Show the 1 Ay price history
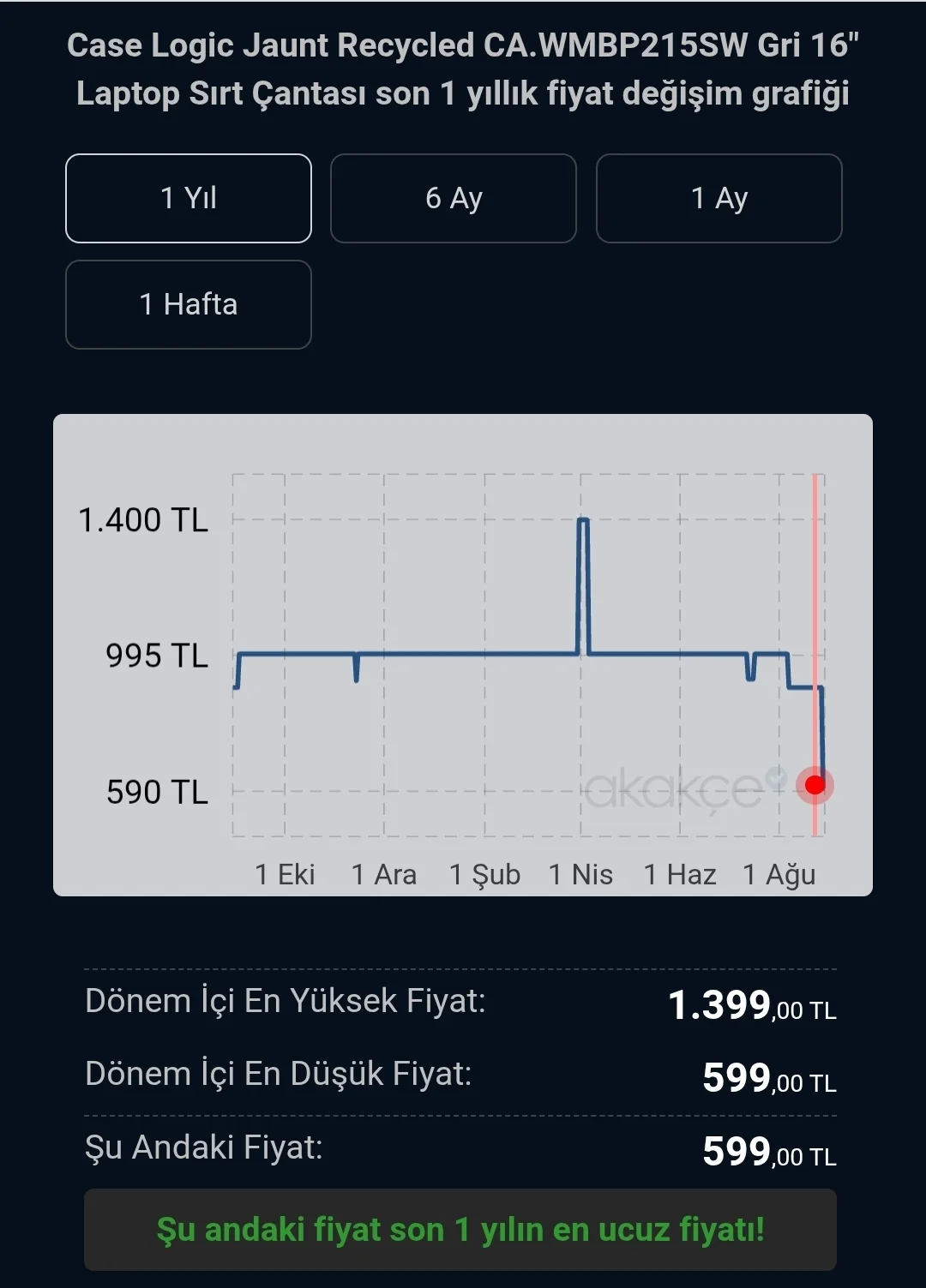 coord(719,198)
